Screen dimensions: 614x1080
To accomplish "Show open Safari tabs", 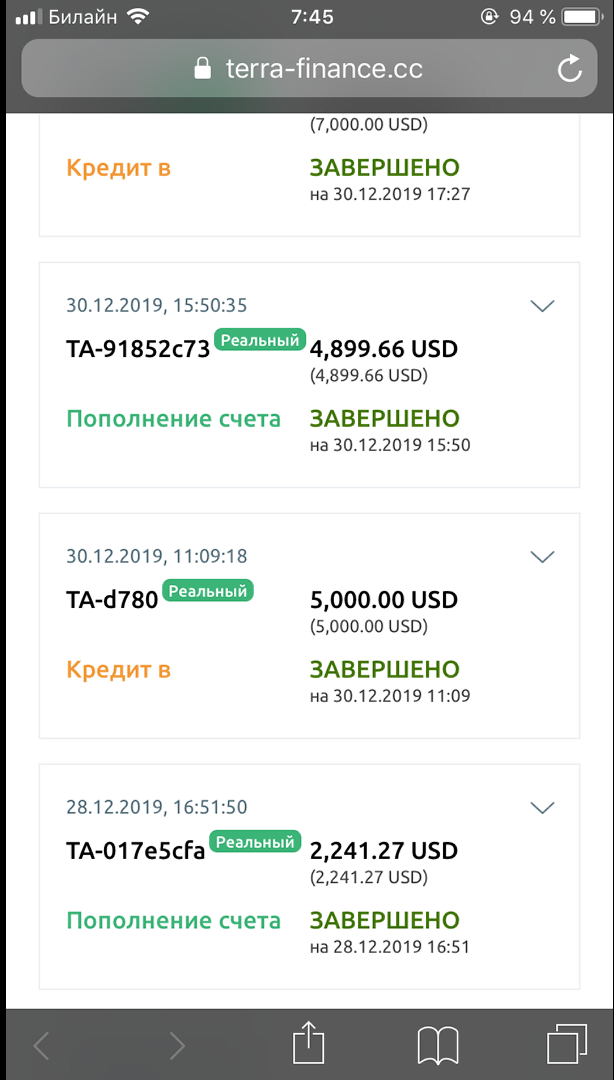I will tap(567, 1045).
